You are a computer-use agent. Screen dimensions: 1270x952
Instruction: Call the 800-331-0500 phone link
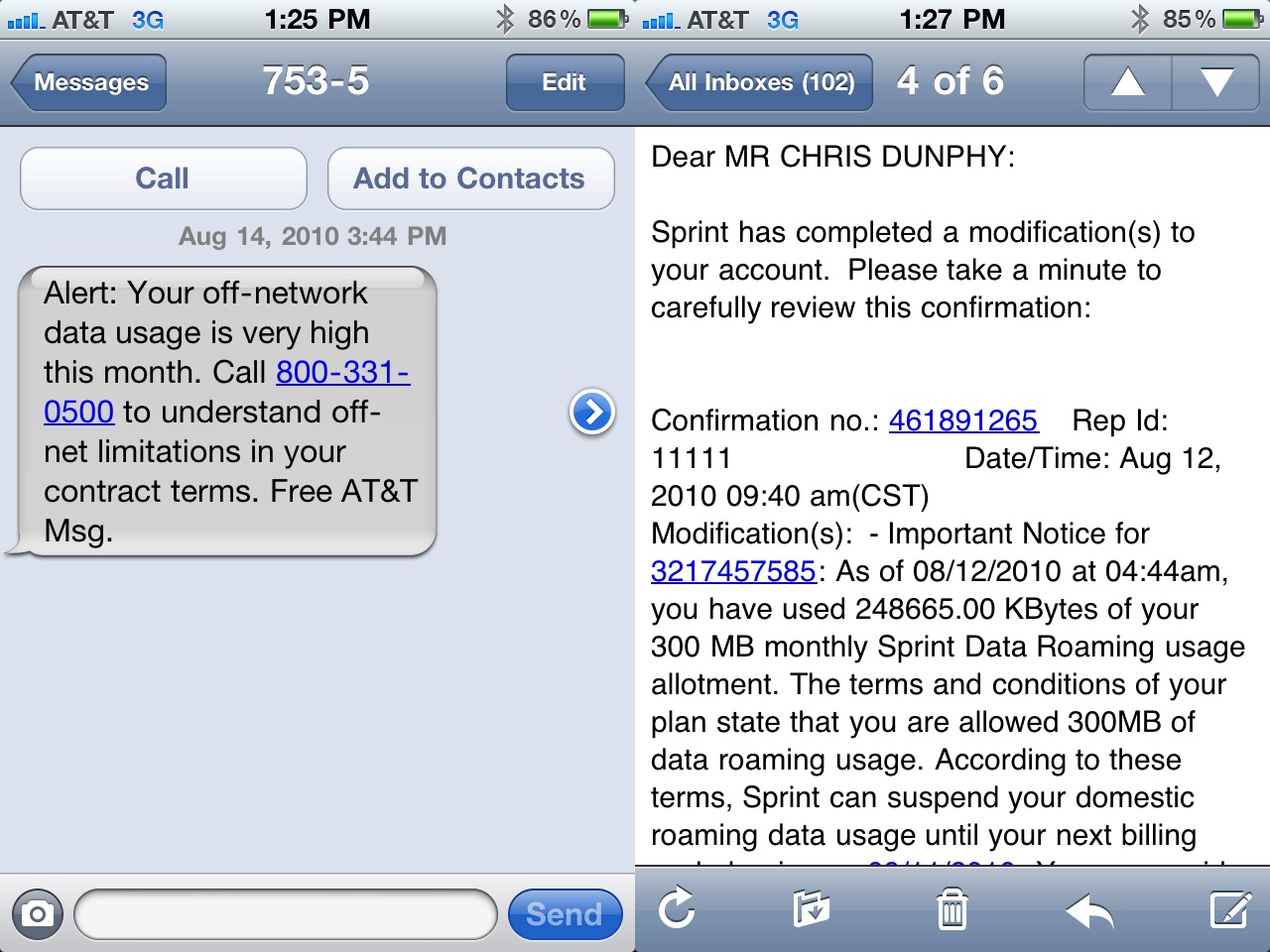coord(341,372)
